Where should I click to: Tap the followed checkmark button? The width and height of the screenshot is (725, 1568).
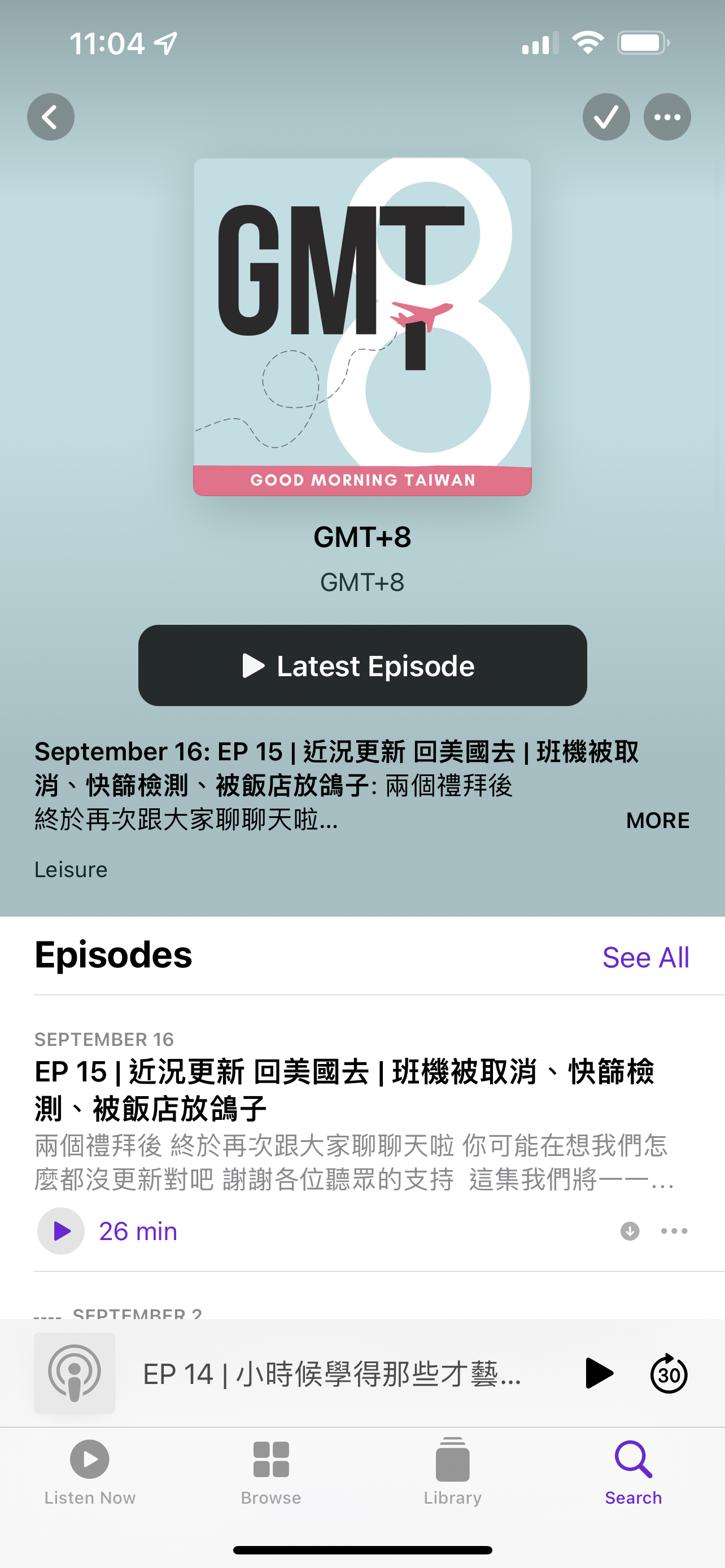(x=606, y=117)
